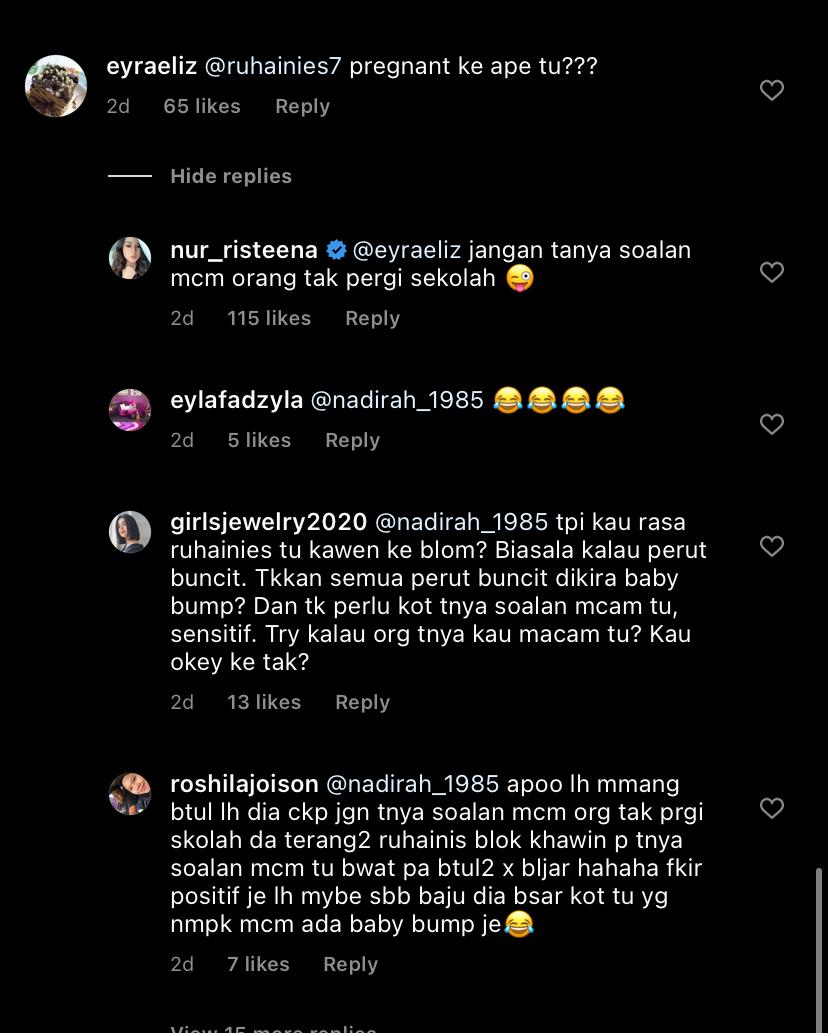Like eyraeliz's comment

coord(771,90)
